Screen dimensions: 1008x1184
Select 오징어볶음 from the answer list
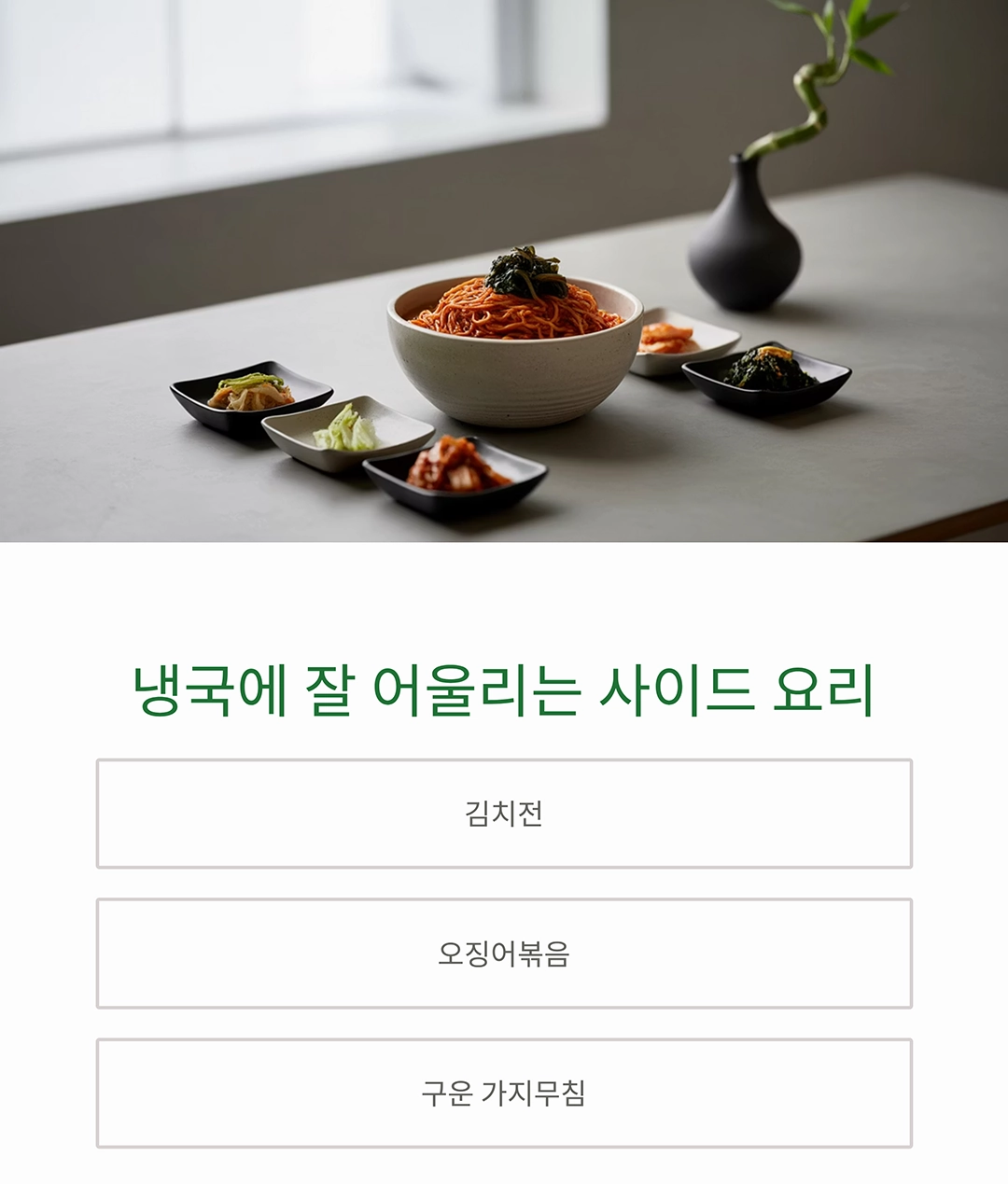point(504,953)
